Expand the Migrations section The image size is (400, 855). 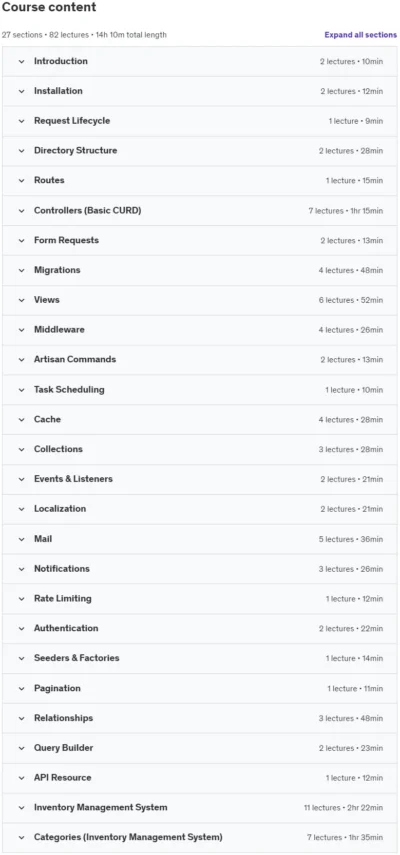pyautogui.click(x=199, y=270)
